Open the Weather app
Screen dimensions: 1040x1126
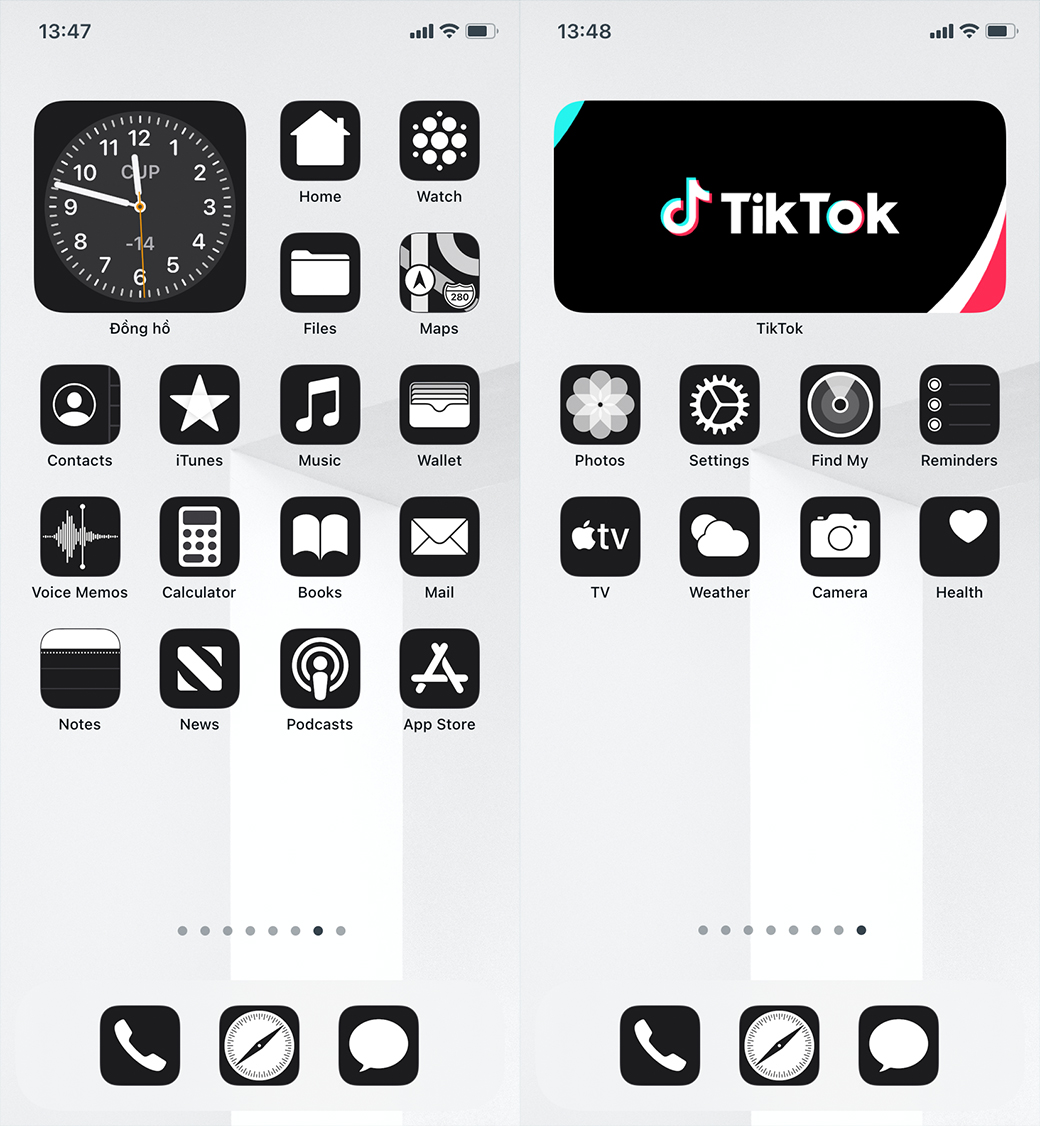[719, 537]
